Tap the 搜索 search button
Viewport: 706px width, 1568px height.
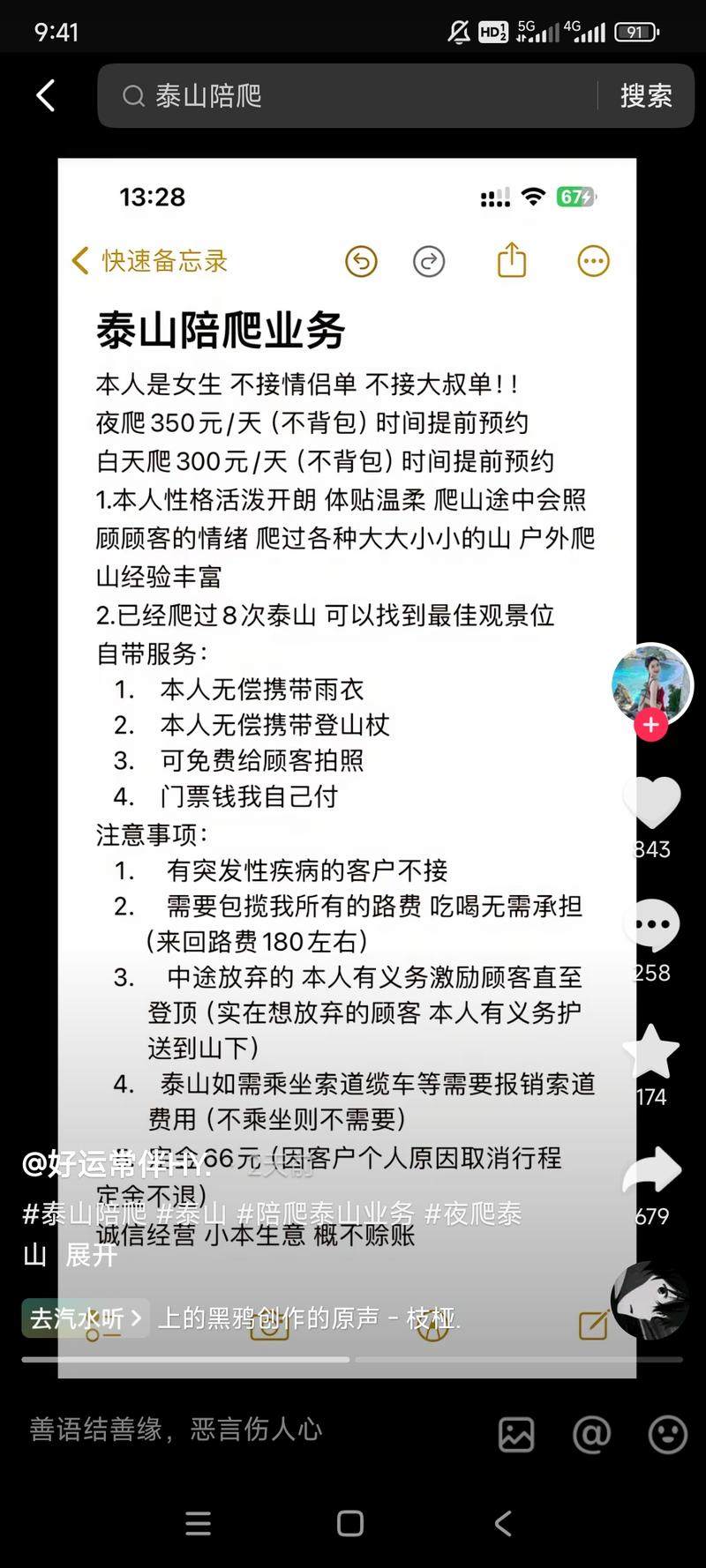(x=646, y=95)
